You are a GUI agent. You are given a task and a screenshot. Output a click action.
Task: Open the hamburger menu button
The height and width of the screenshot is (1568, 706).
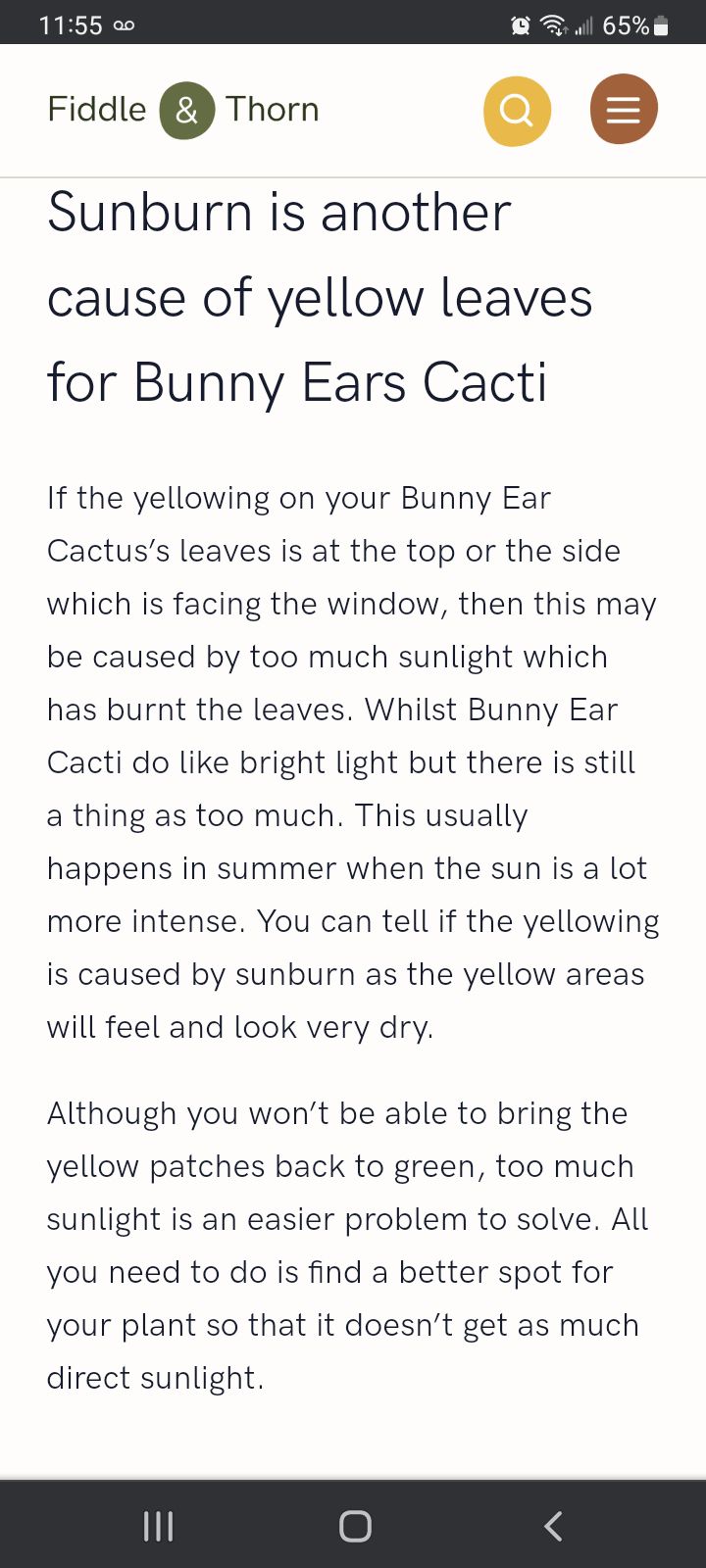pyautogui.click(x=623, y=110)
